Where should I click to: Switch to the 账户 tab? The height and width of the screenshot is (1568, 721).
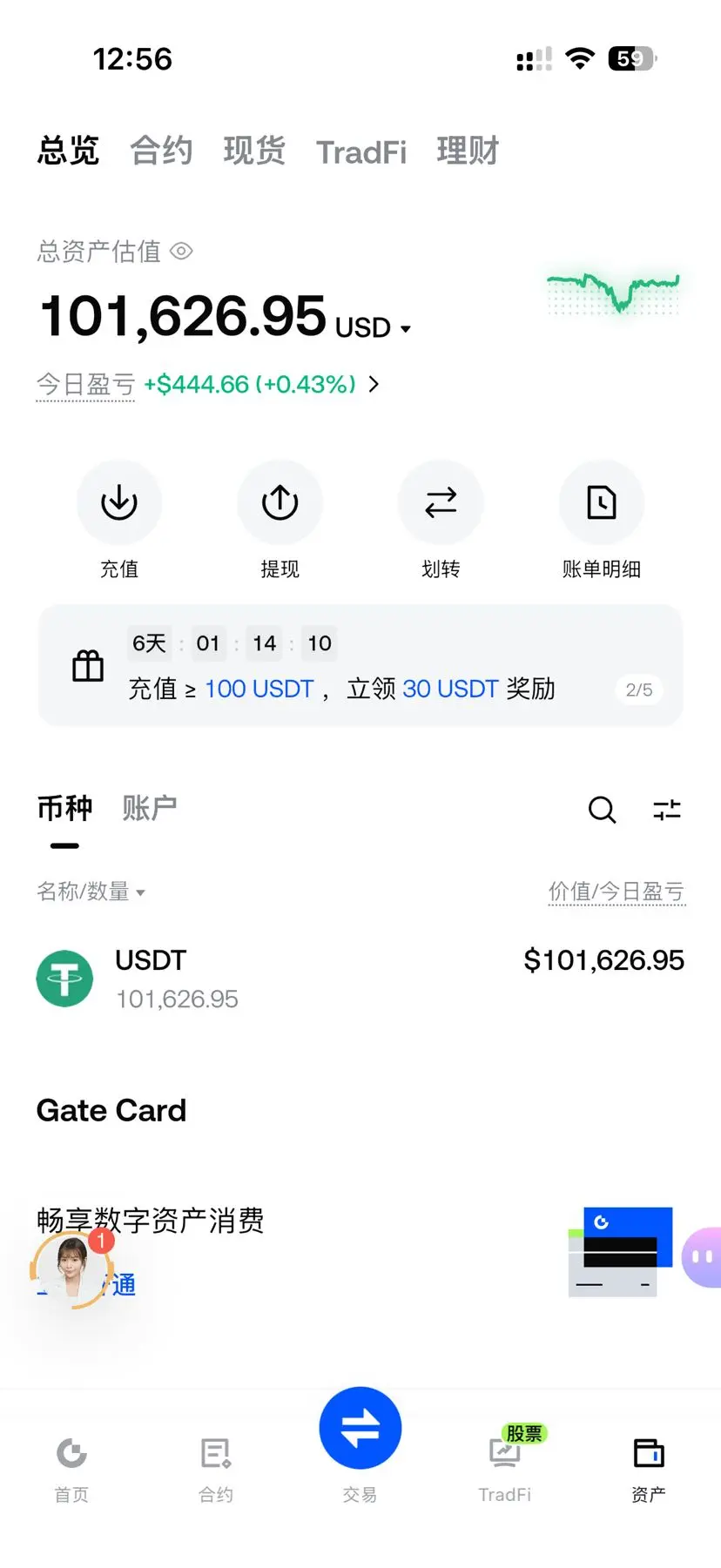150,808
